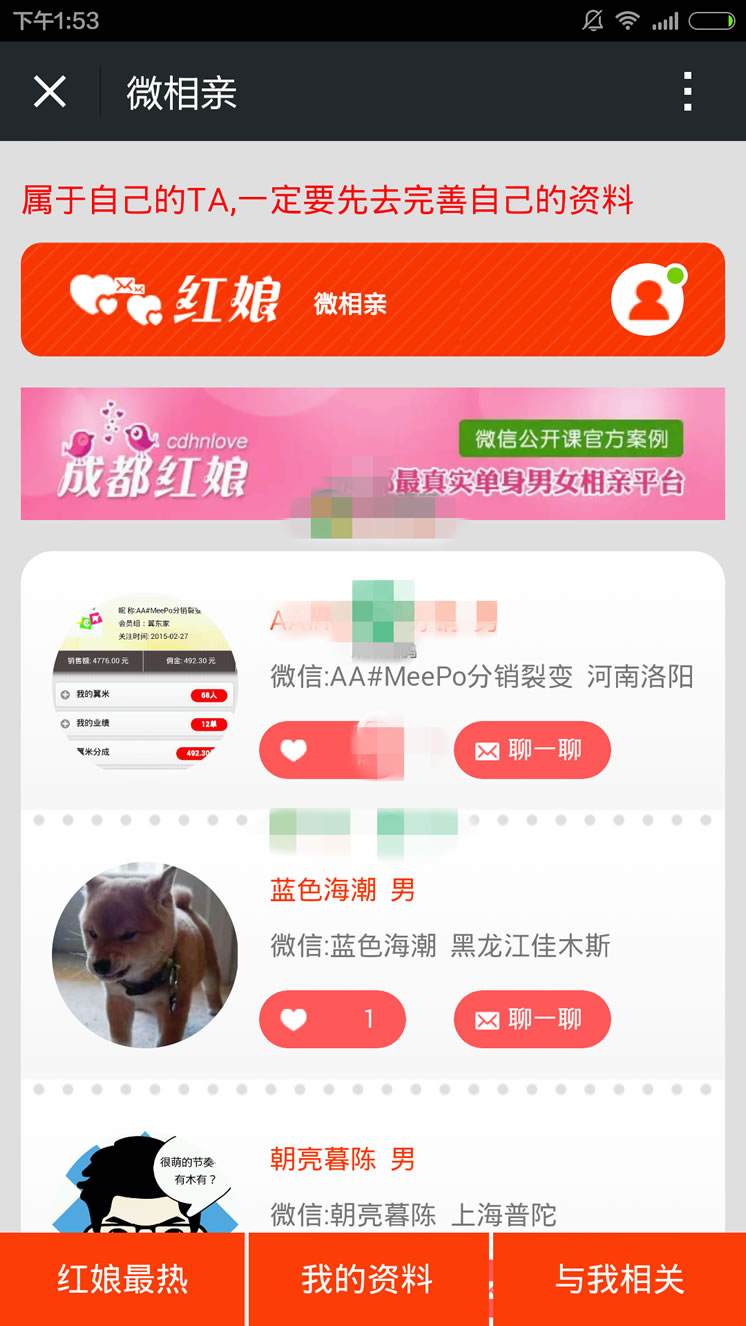
Task: Open the three-dot overflow menu
Action: tap(687, 92)
